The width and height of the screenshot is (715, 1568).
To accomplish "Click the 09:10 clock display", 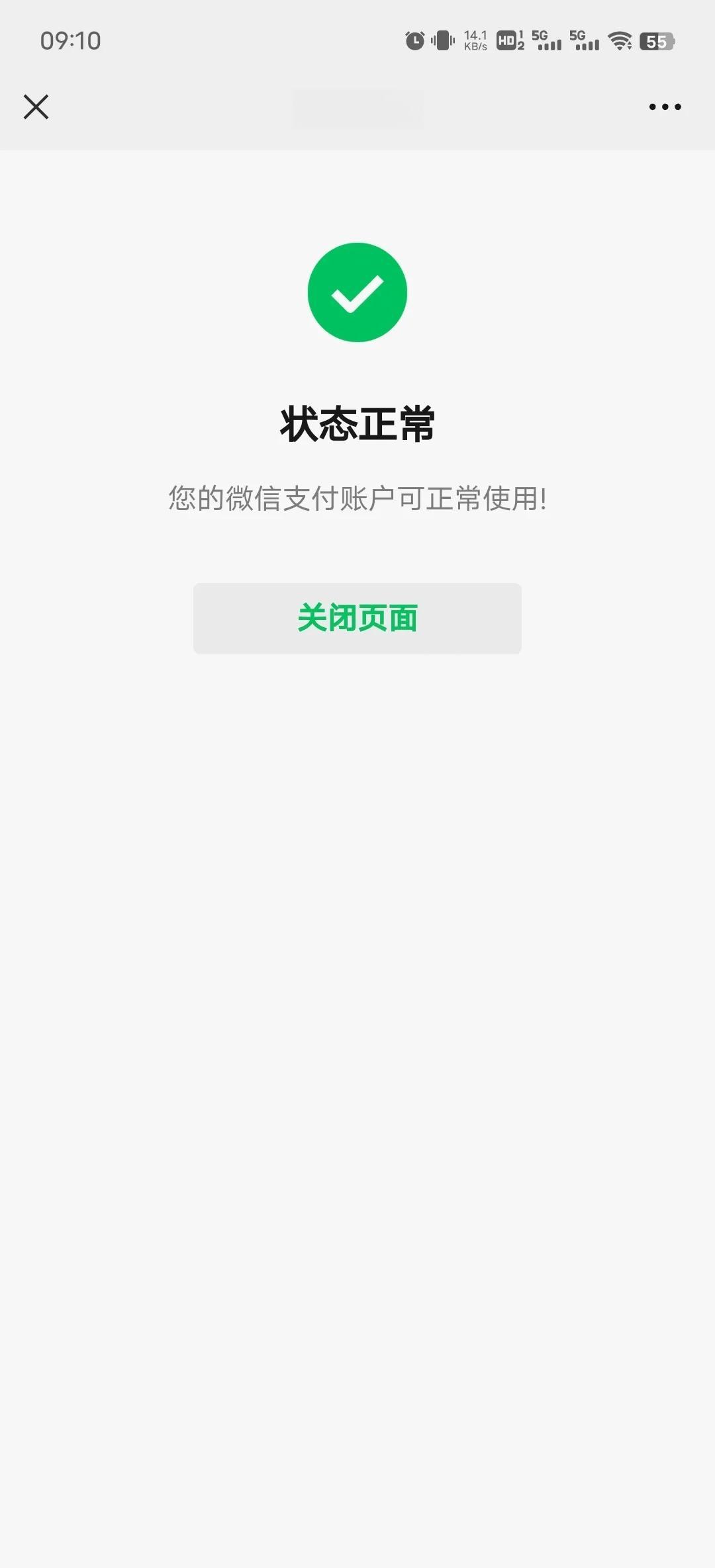I will tap(70, 41).
